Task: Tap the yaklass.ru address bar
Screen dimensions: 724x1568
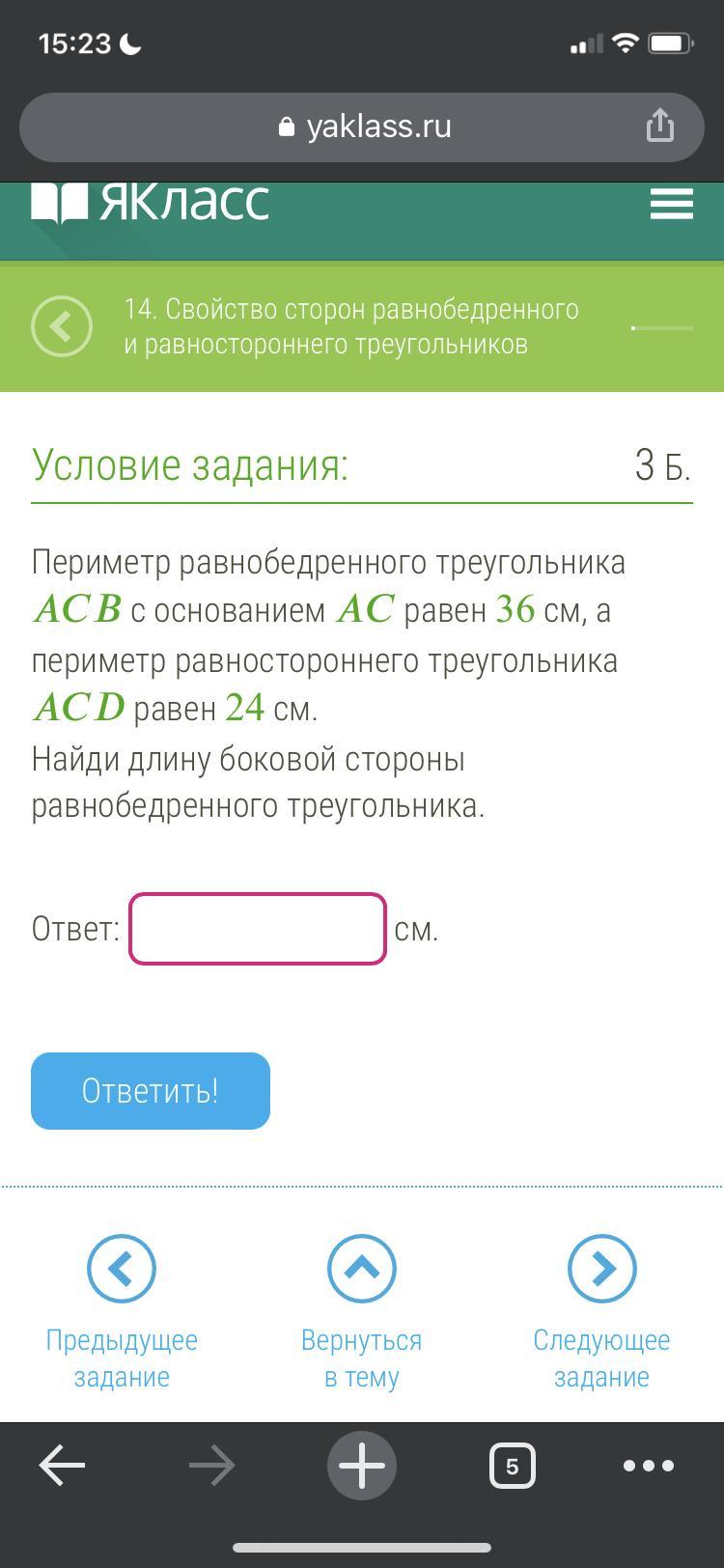Action: 362,126
